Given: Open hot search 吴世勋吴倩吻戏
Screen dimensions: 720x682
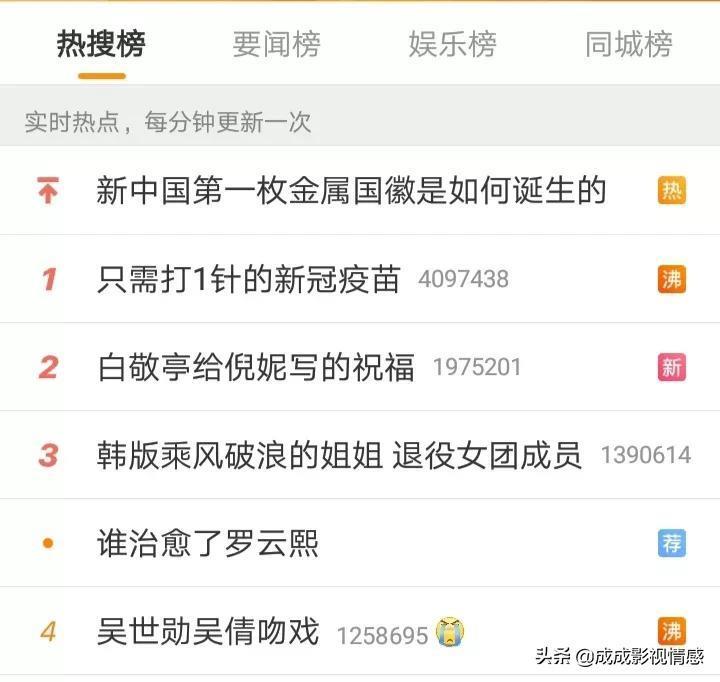Looking at the screenshot, I should [x=208, y=632].
